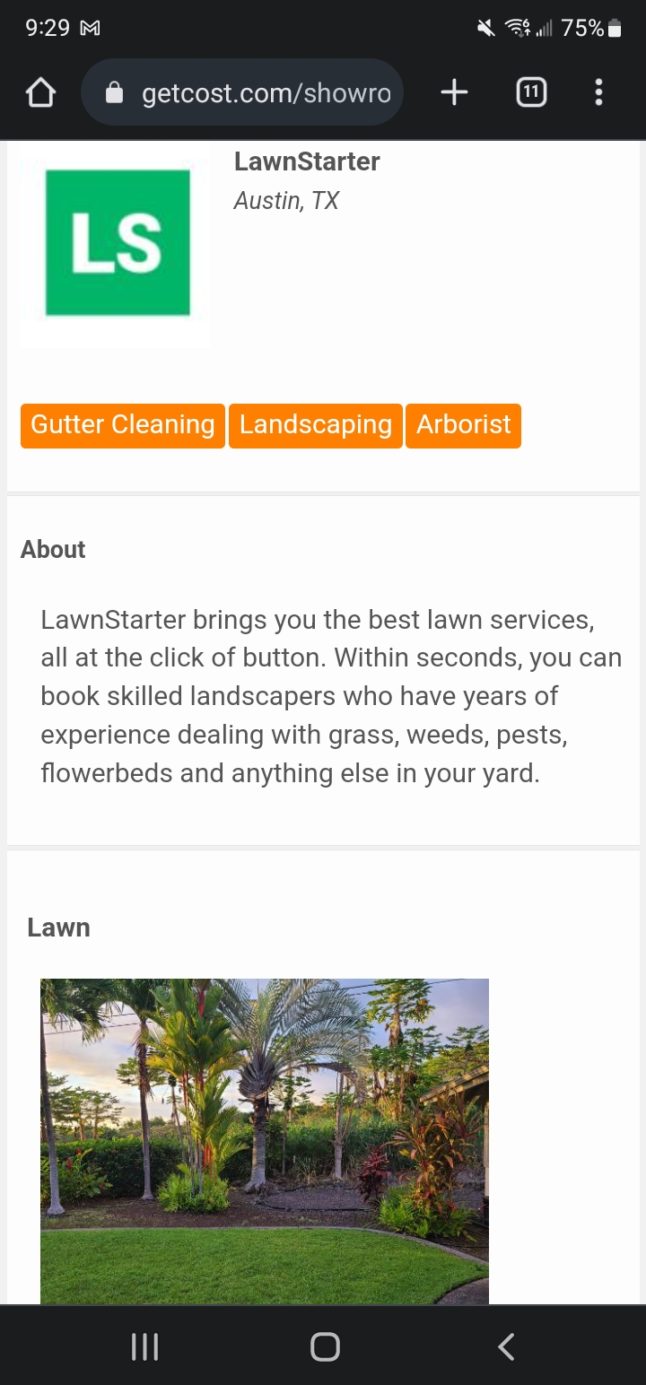The image size is (646, 1385).
Task: Choose the Arborist chip
Action: coord(463,425)
